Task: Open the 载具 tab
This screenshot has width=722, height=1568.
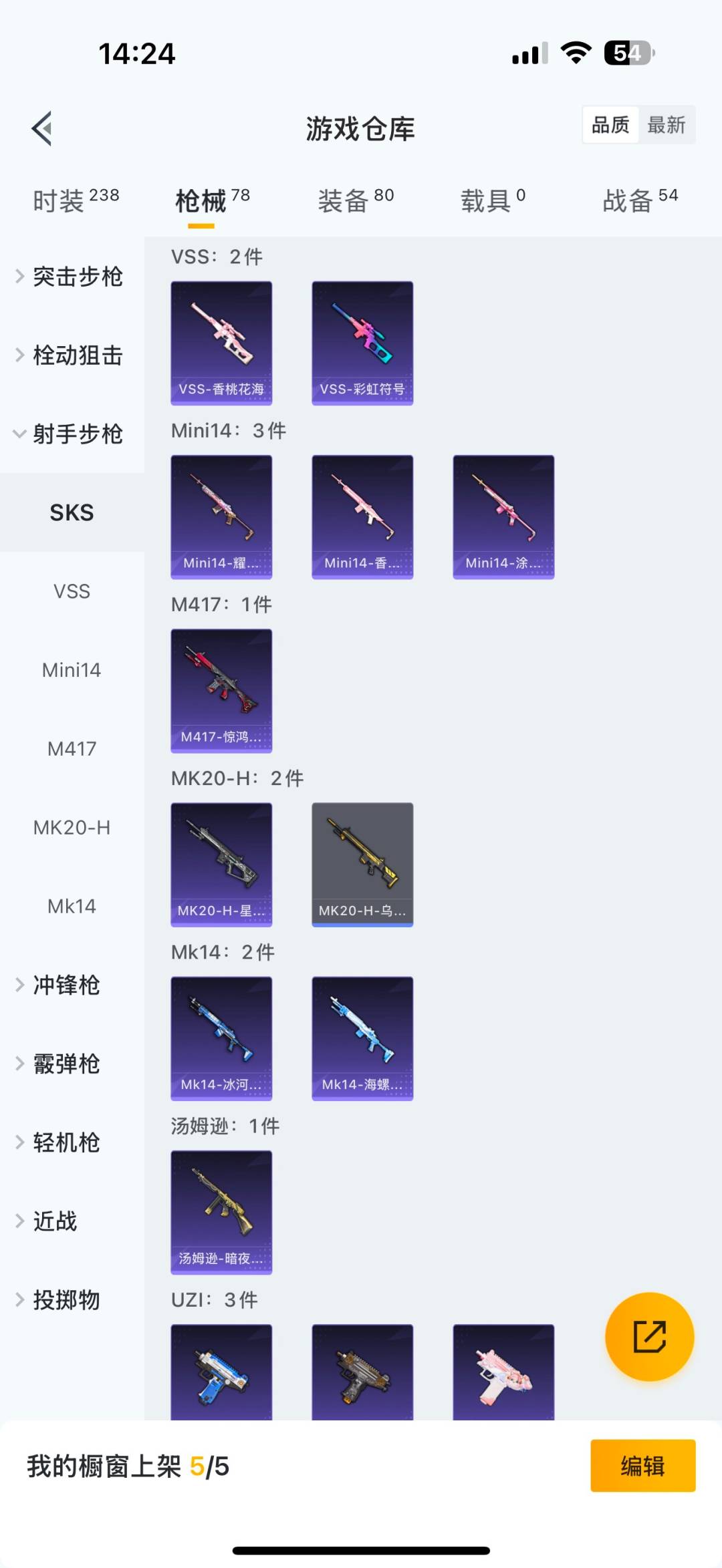Action: [x=493, y=200]
